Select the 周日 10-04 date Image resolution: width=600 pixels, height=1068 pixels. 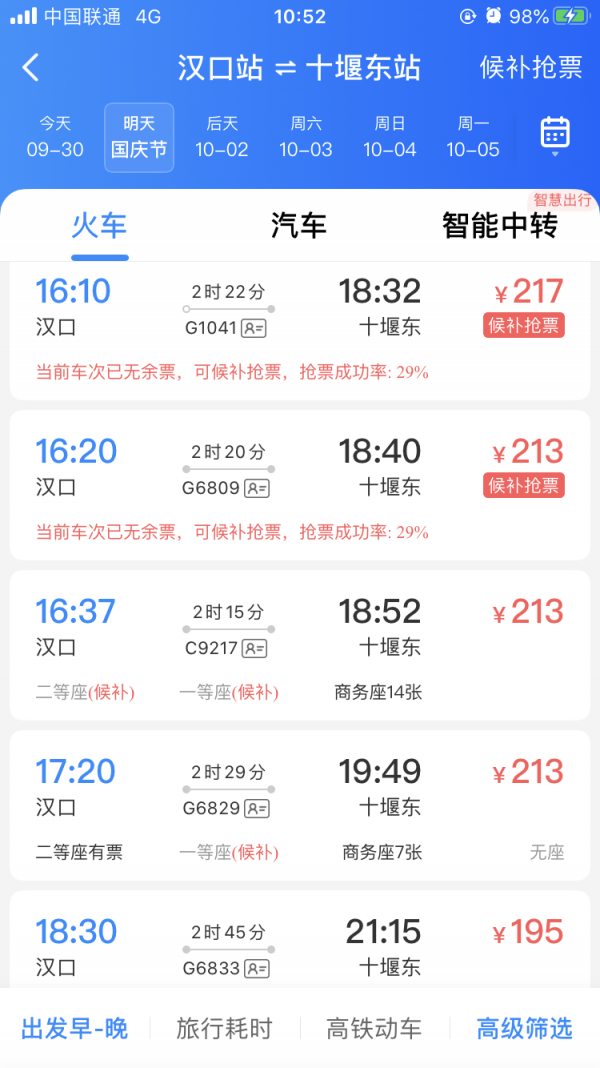(389, 137)
